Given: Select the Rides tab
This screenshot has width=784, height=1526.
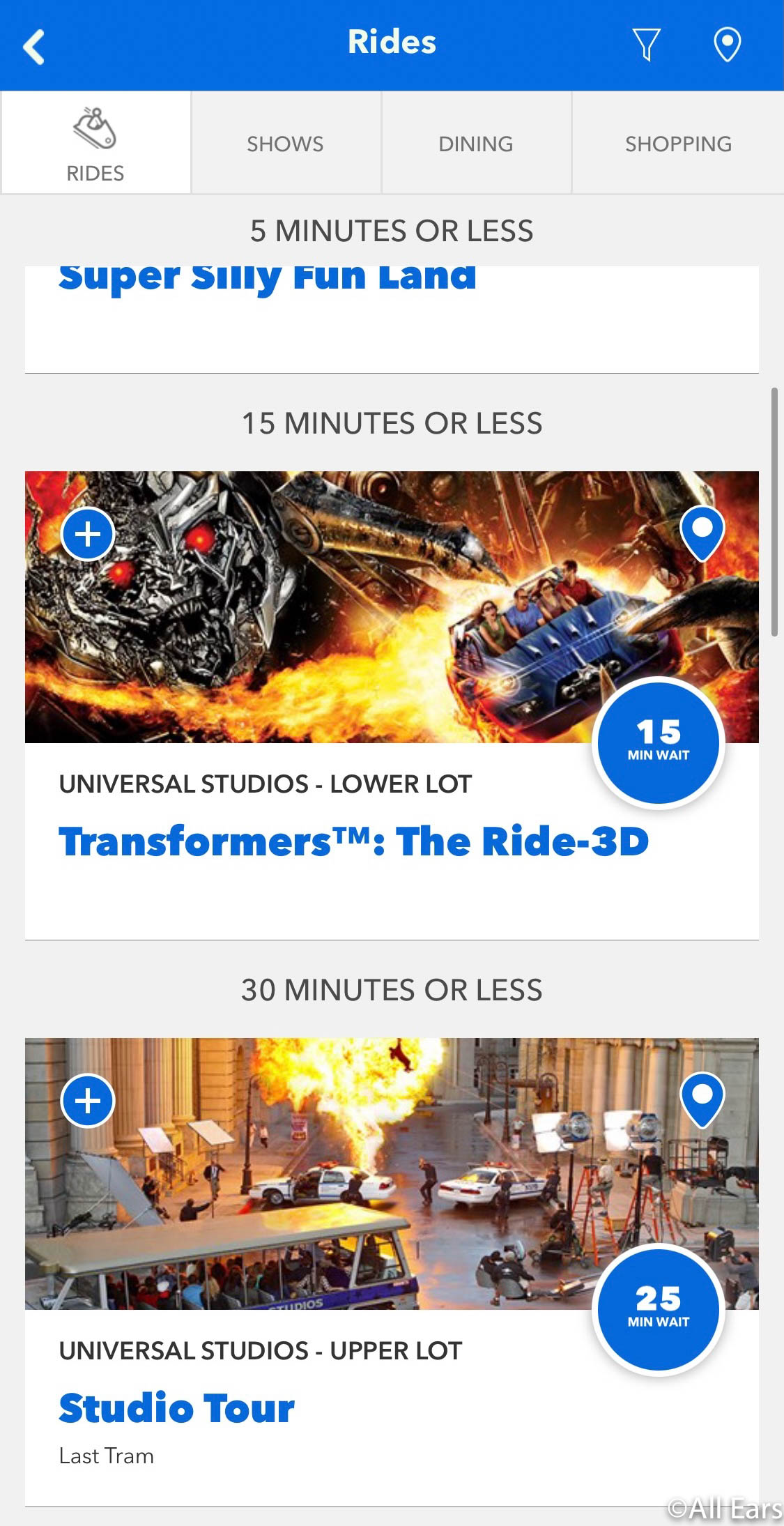Looking at the screenshot, I should pos(95,144).
